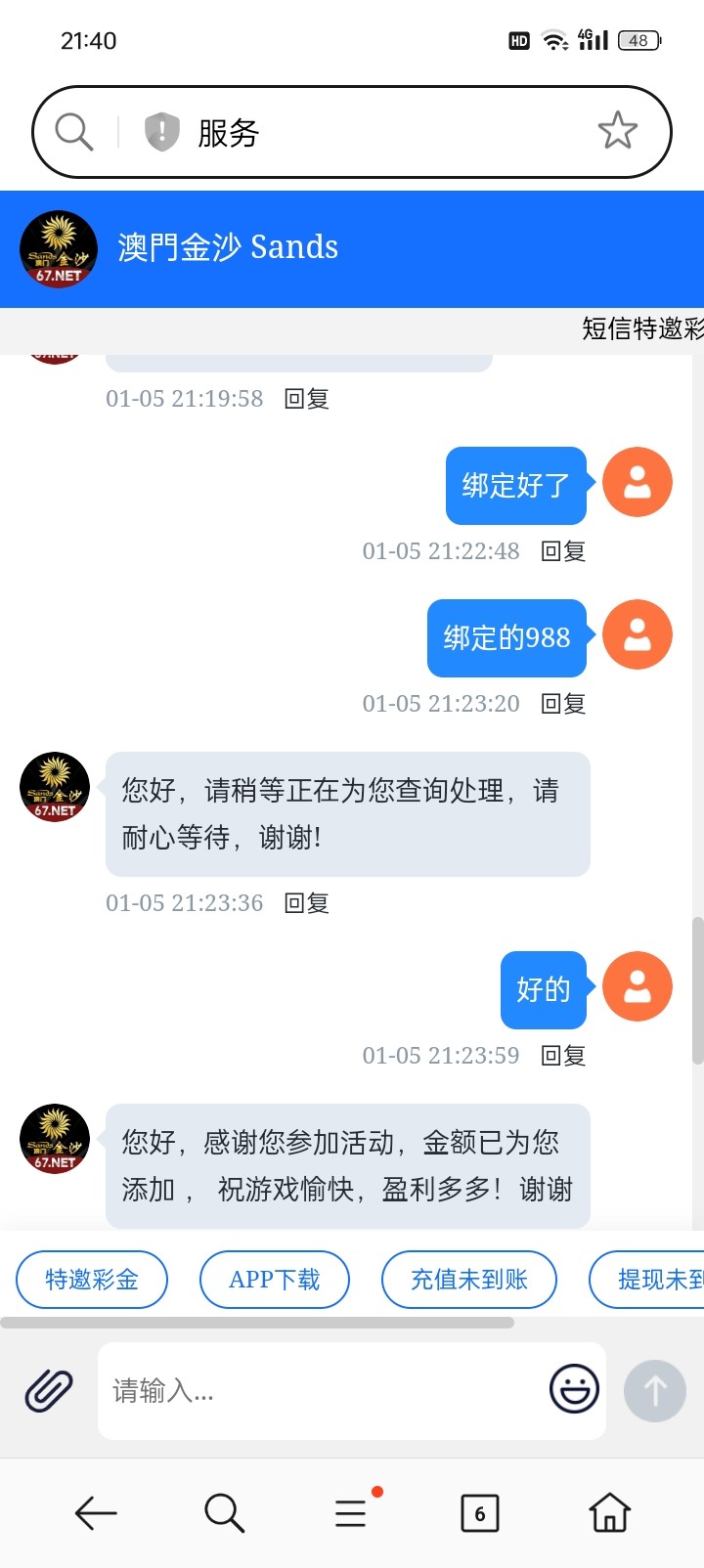This screenshot has height=1568, width=704.
Task: Focus the 请输入 message field
Action: pos(323,1390)
